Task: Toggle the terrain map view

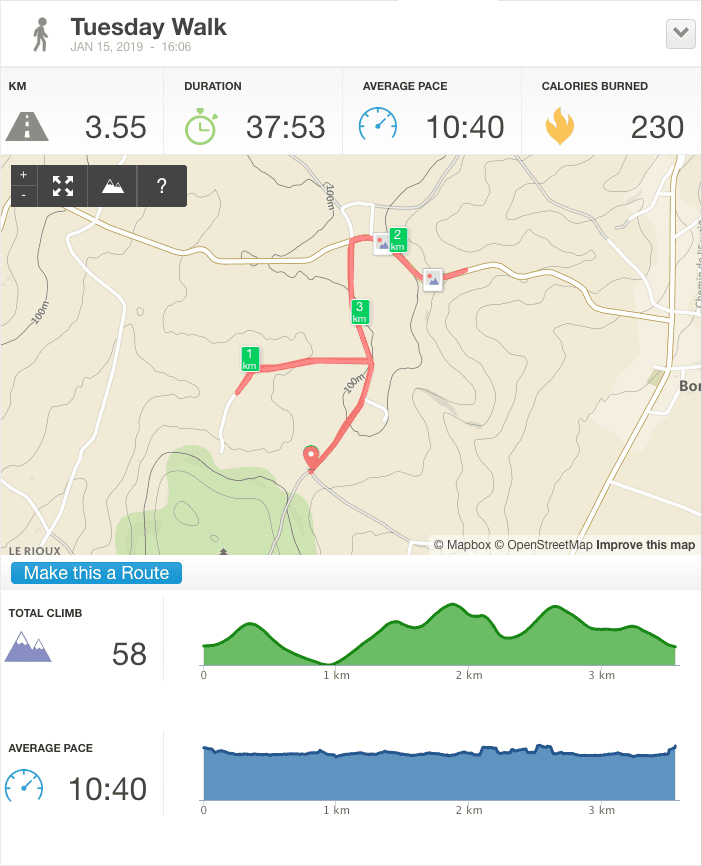Action: [x=113, y=186]
